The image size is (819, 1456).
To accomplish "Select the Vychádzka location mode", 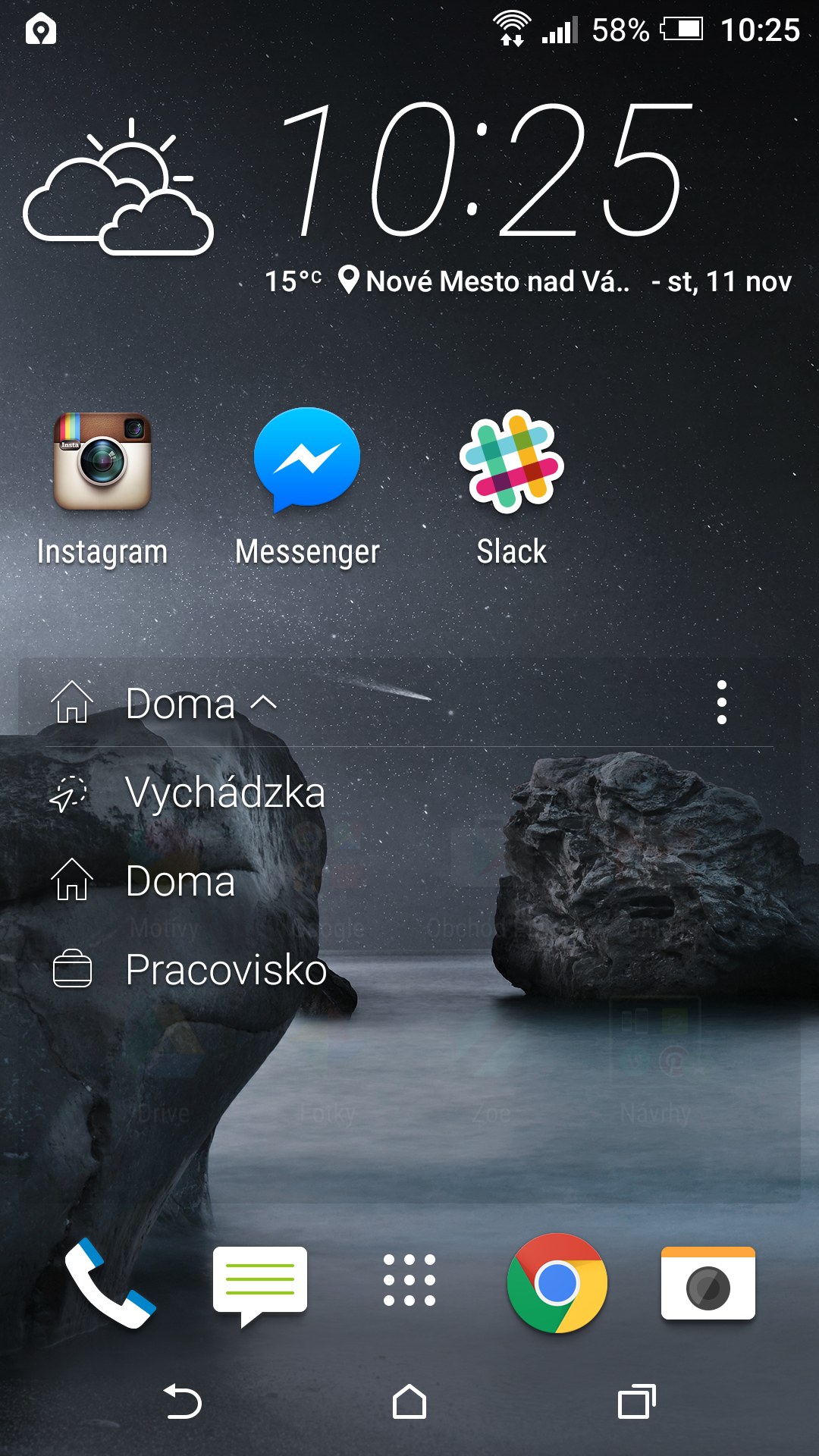I will click(224, 792).
